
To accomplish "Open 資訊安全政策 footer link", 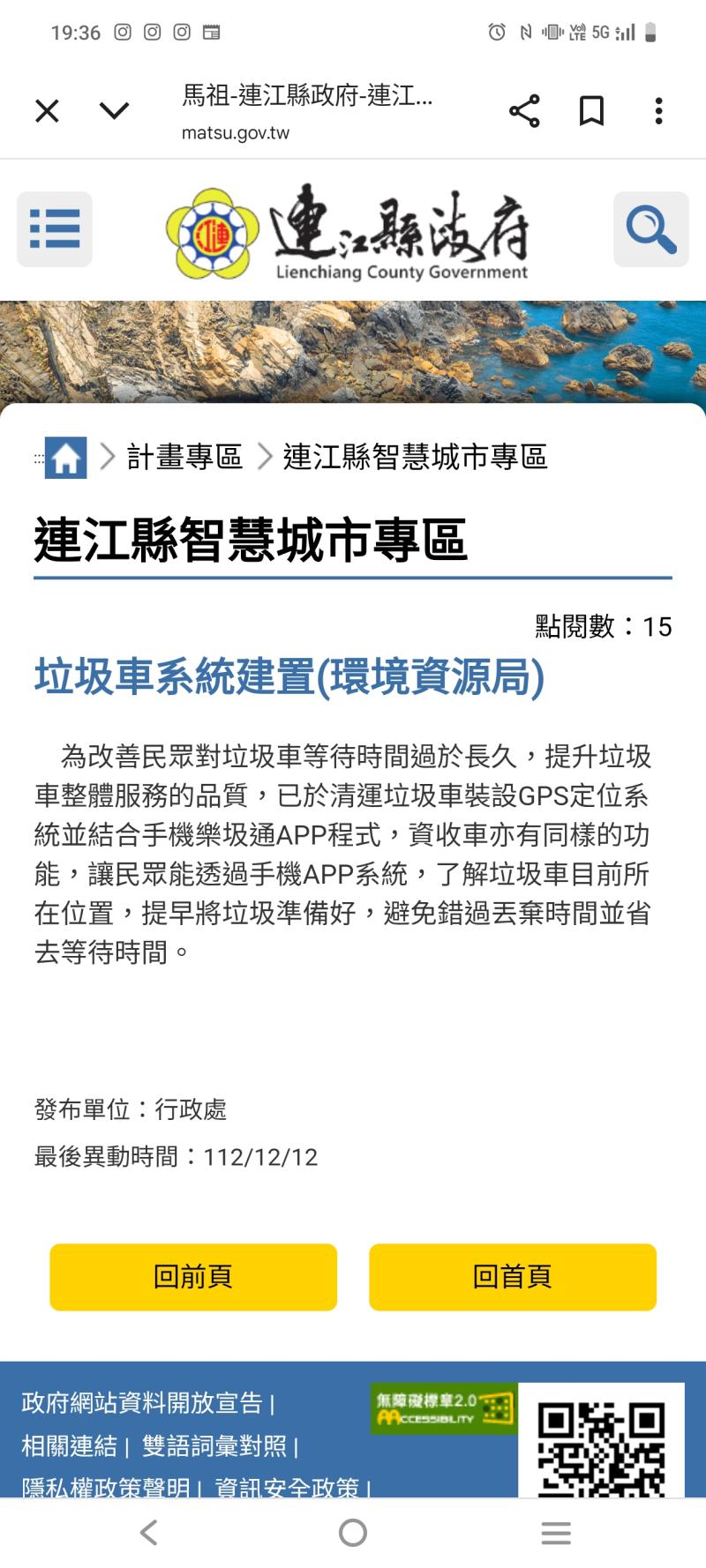I will point(287,1487).
